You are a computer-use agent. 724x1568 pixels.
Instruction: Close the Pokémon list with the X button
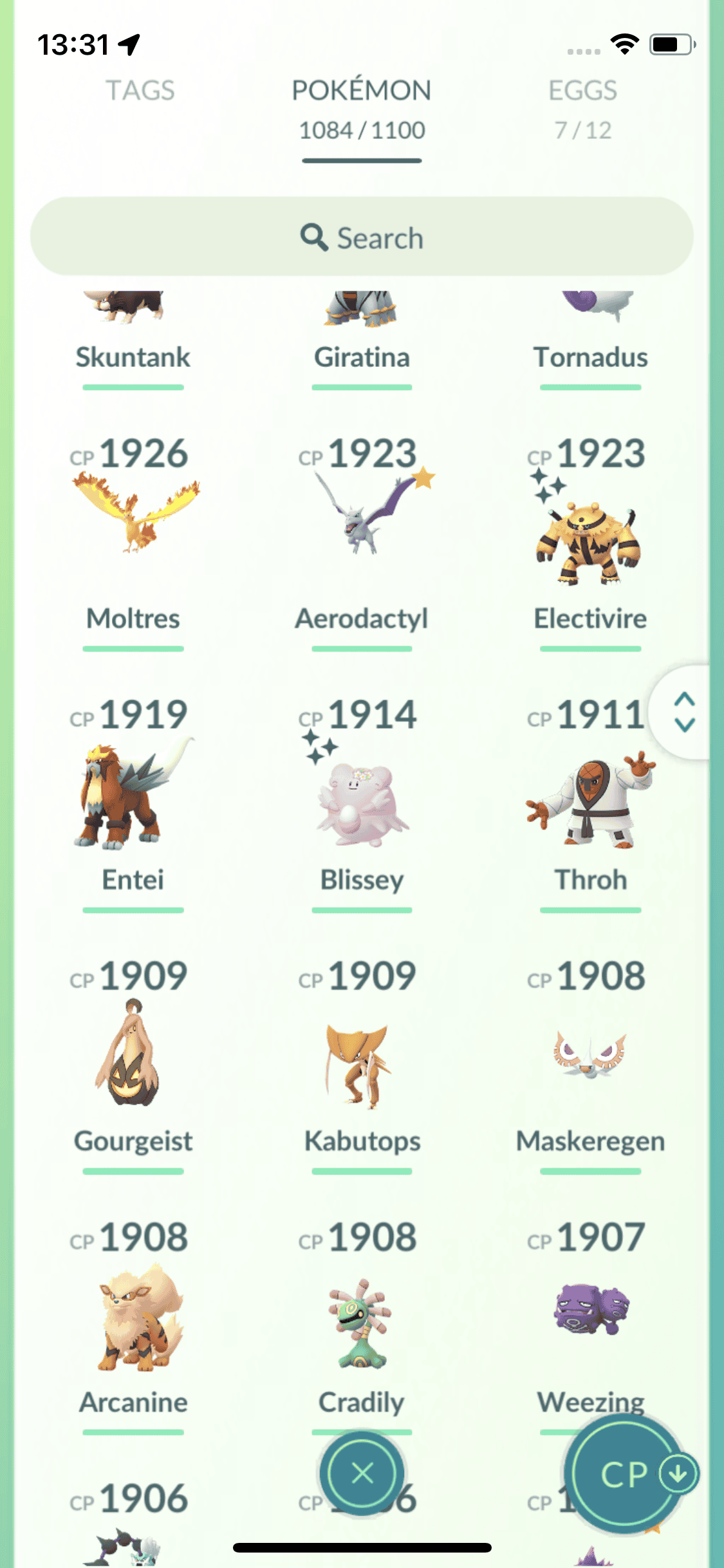(x=362, y=1473)
